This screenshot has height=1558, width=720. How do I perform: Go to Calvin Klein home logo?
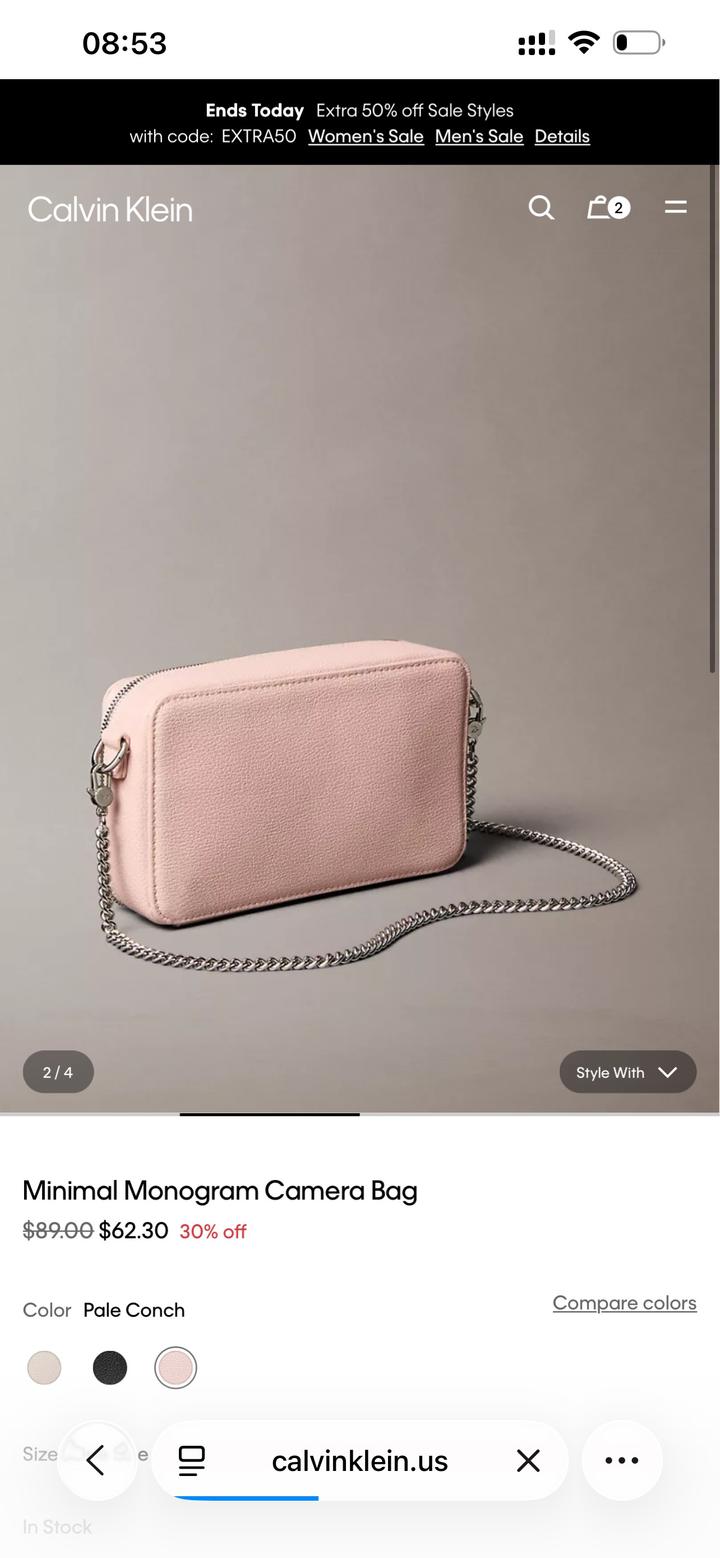point(110,209)
